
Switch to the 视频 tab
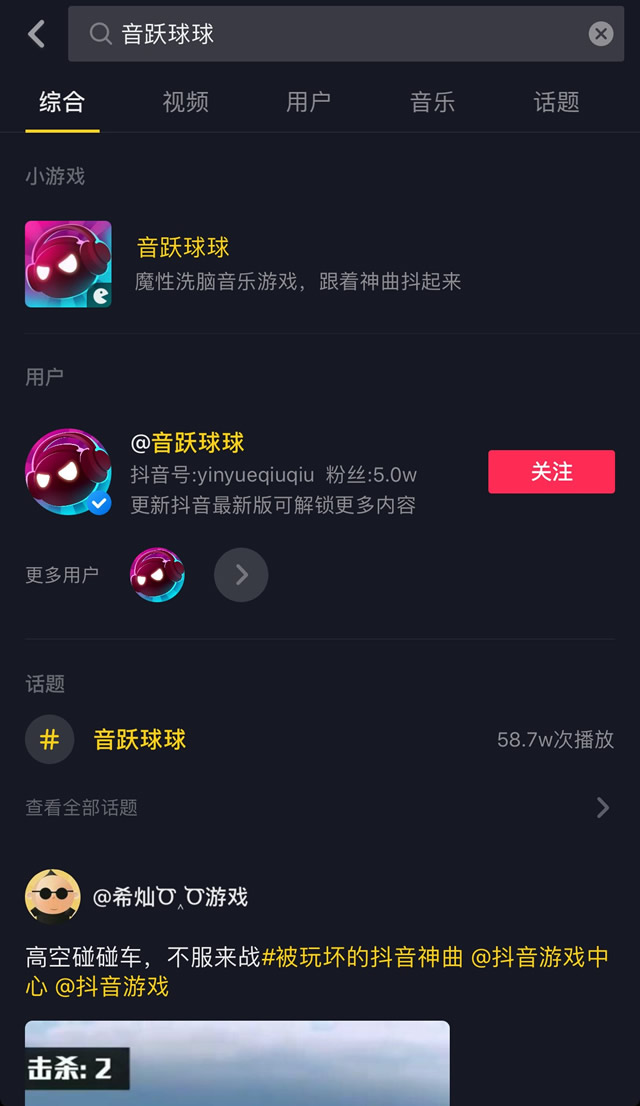pos(185,102)
